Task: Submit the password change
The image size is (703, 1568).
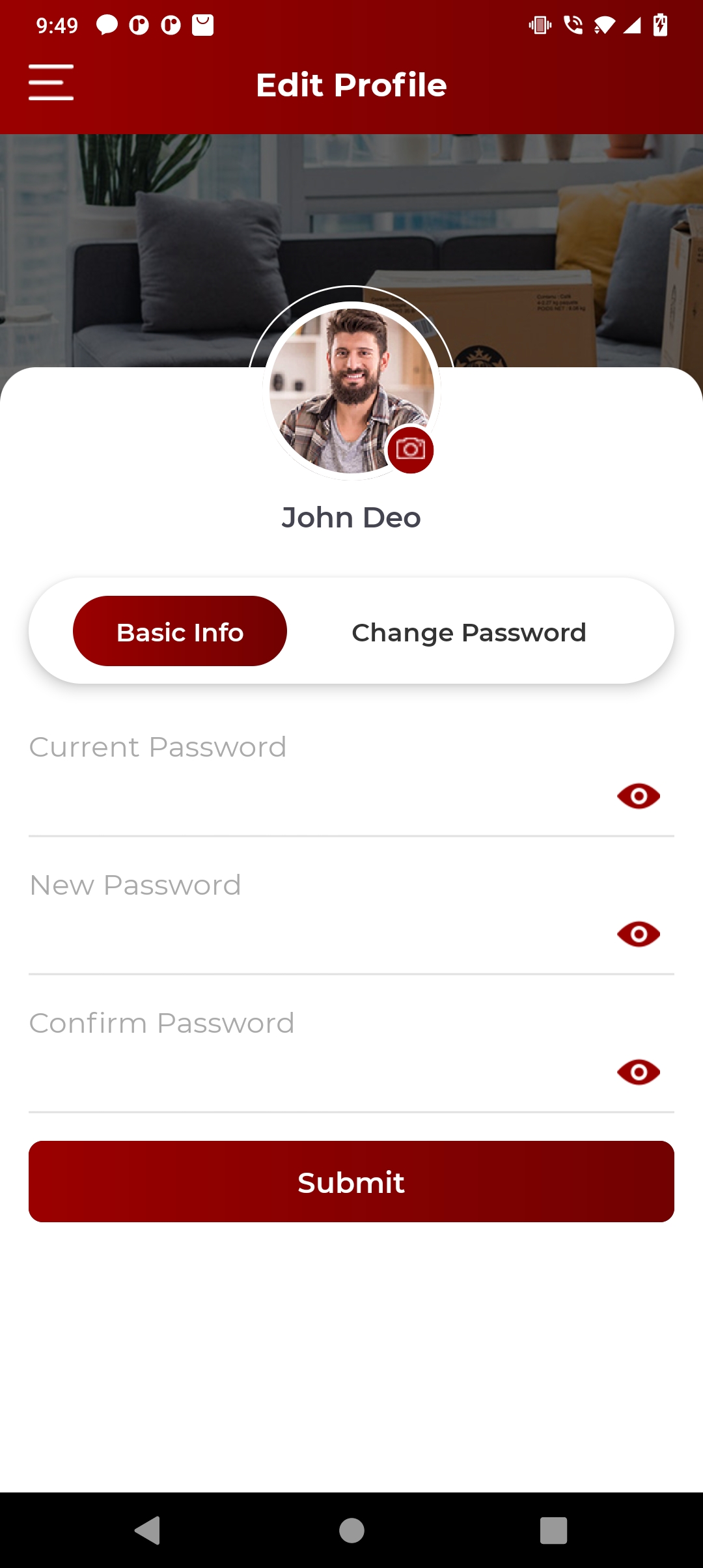Action: [351, 1182]
